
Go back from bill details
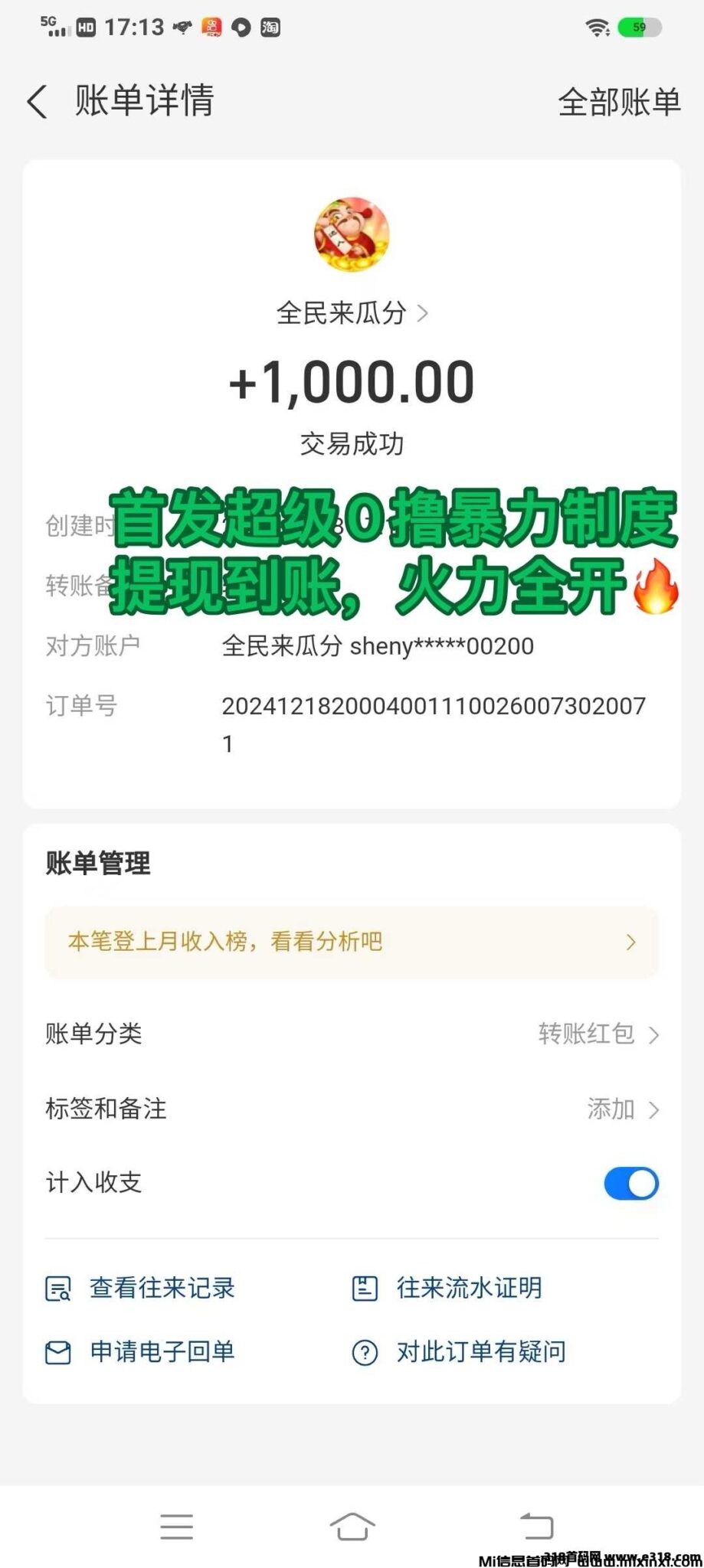38,102
